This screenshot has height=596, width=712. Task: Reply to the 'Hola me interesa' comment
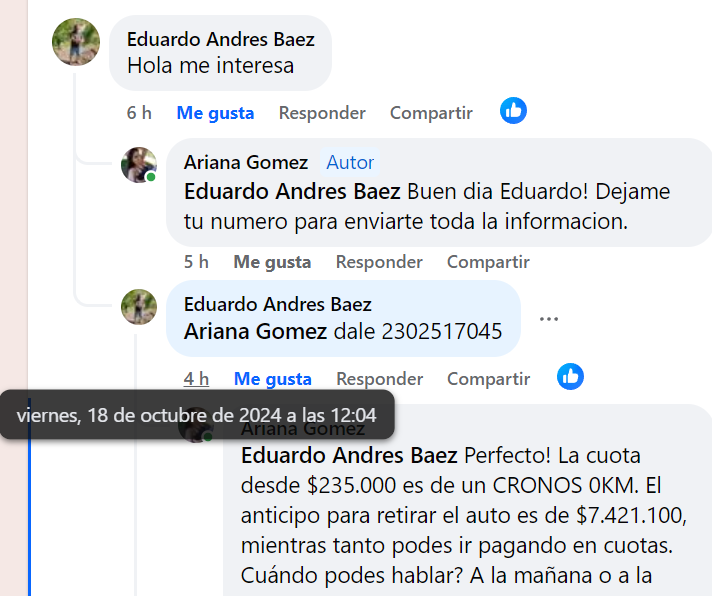pos(322,113)
